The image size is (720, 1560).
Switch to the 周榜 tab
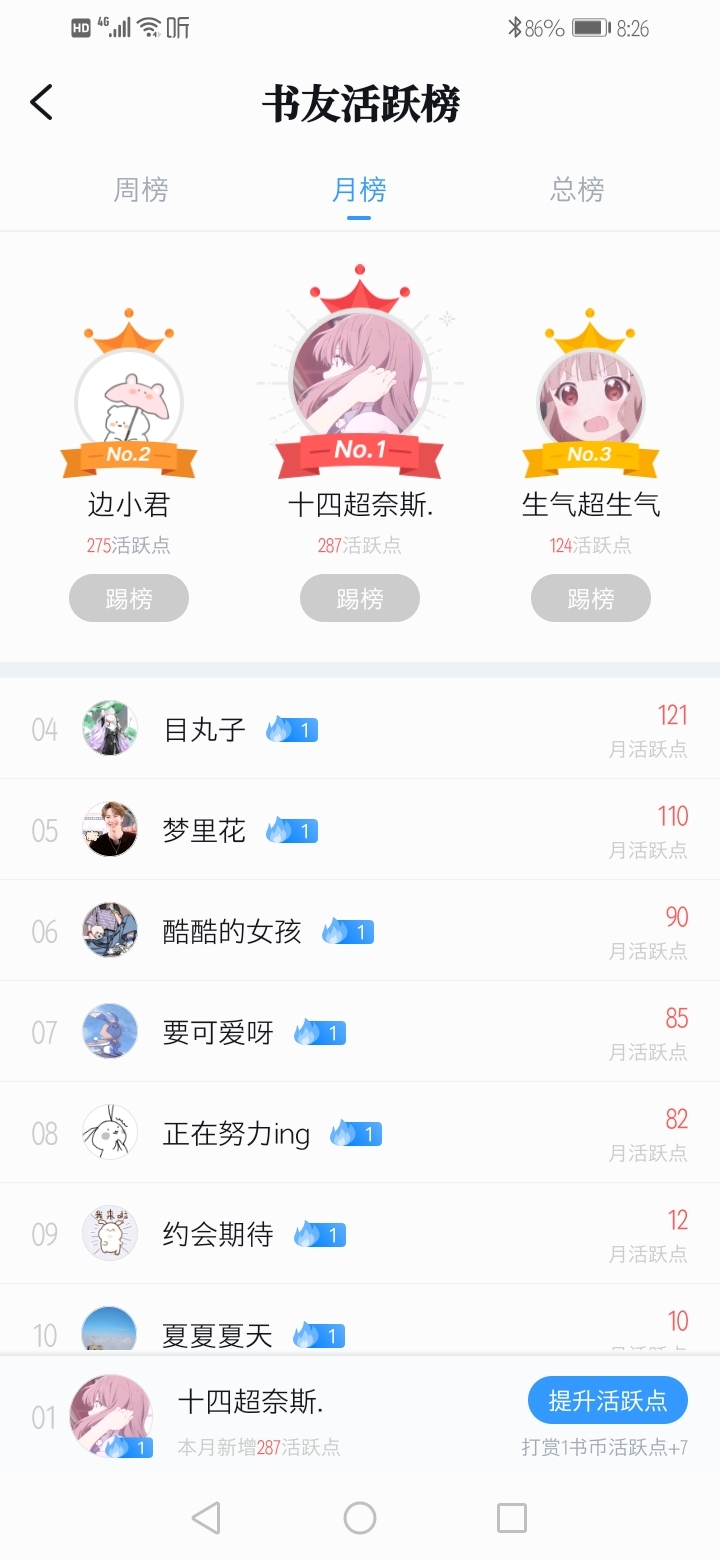click(x=141, y=189)
